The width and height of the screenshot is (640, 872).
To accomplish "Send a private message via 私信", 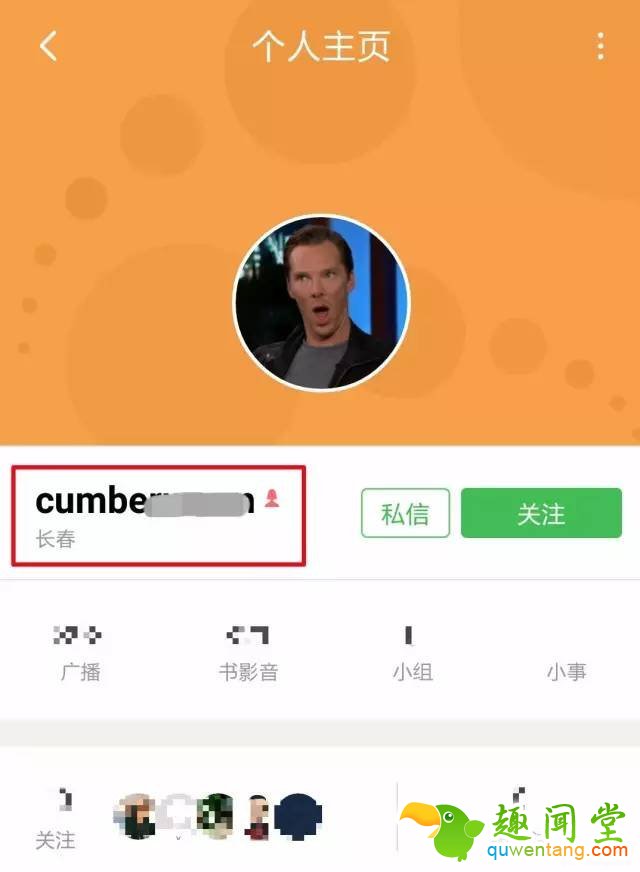I will (x=405, y=514).
